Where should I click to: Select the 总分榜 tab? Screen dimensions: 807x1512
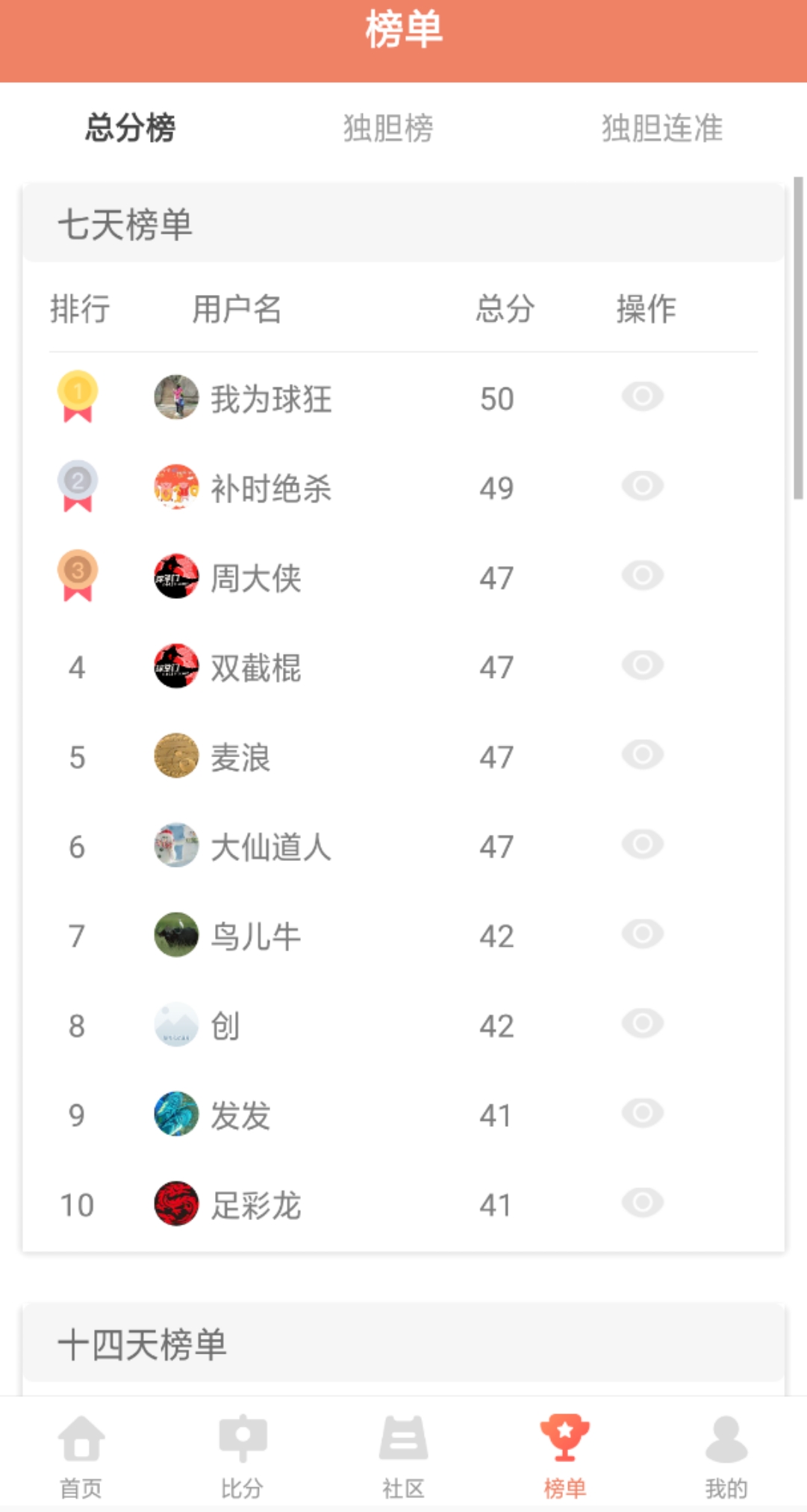131,128
